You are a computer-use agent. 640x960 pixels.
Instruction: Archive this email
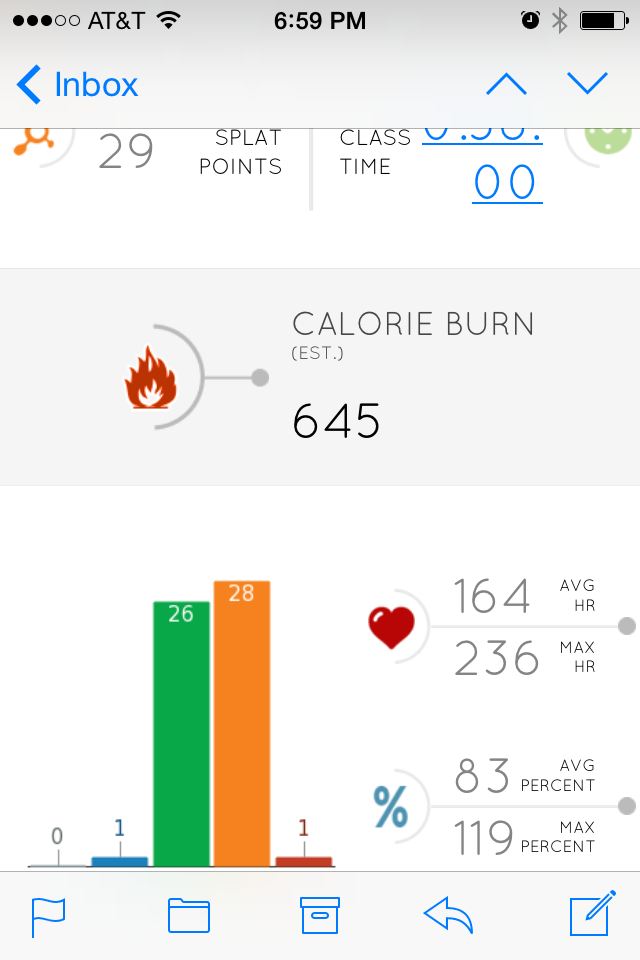[x=321, y=916]
